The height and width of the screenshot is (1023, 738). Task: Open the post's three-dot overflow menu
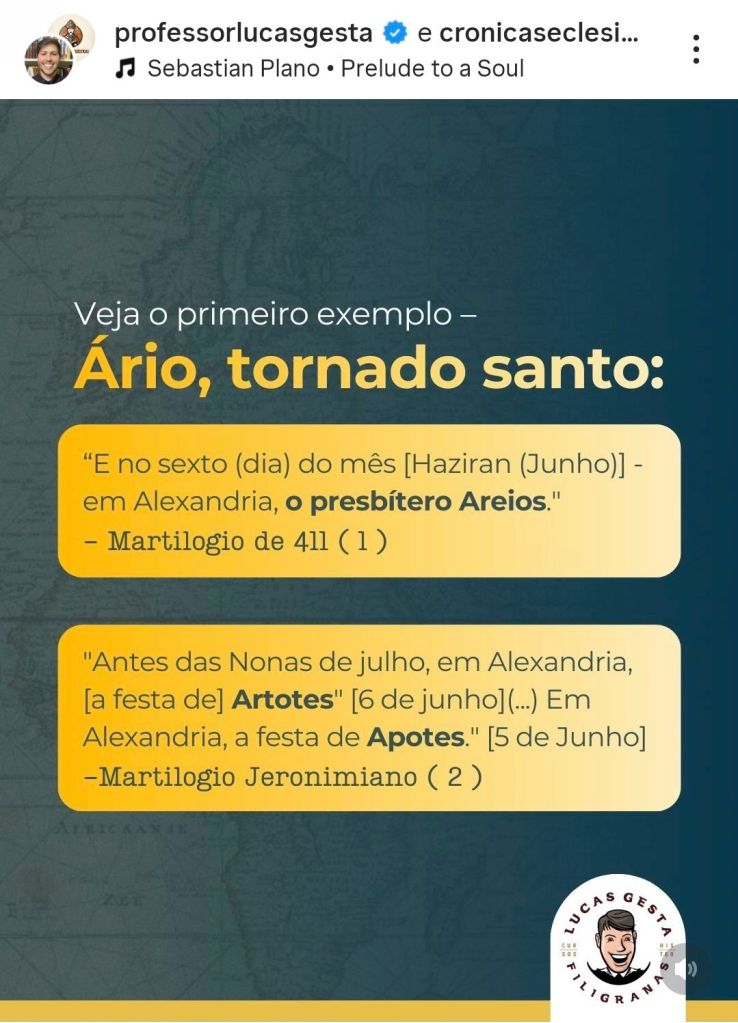pos(696,49)
